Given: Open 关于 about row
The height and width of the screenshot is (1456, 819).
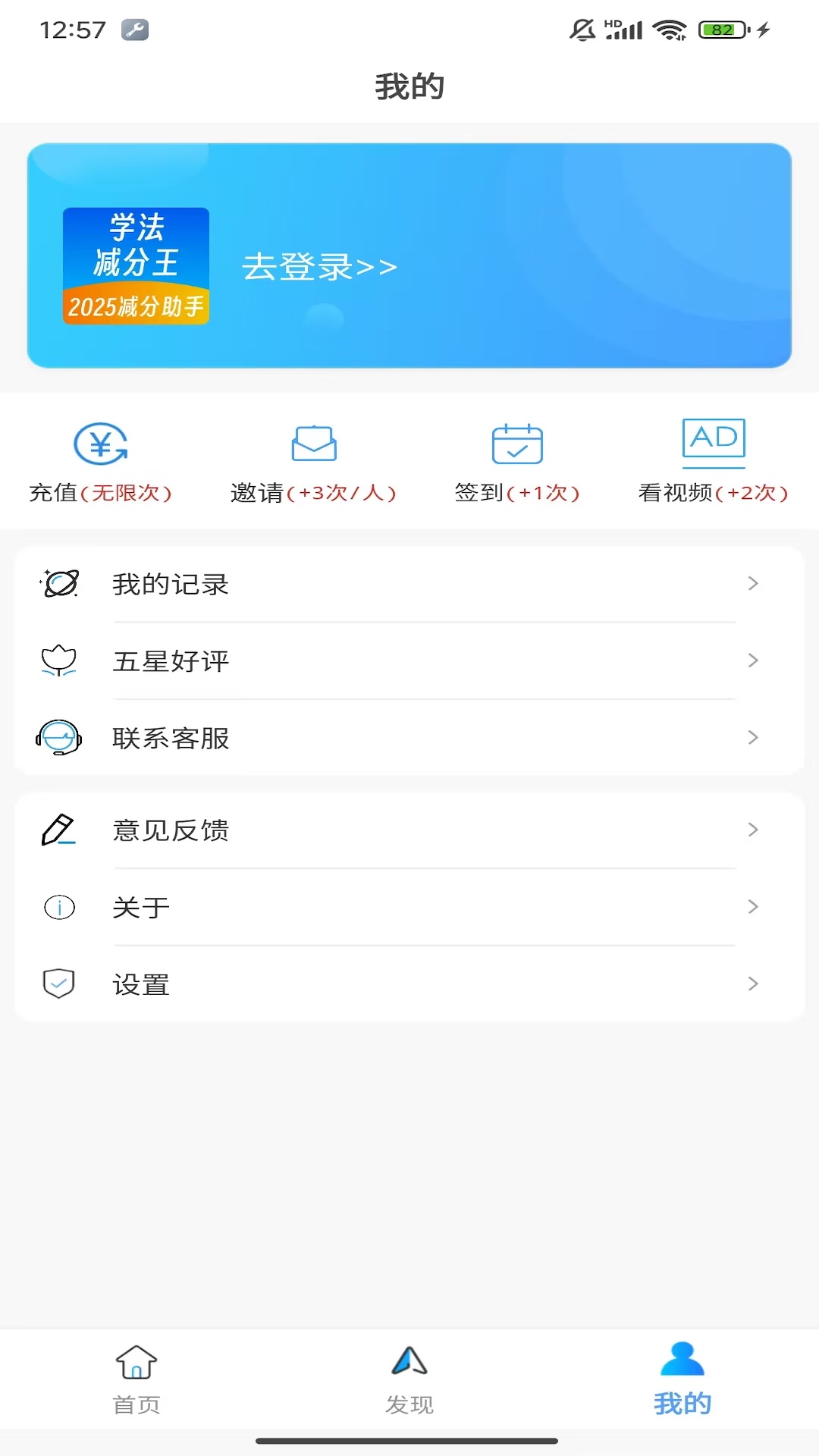Looking at the screenshot, I should [x=409, y=907].
